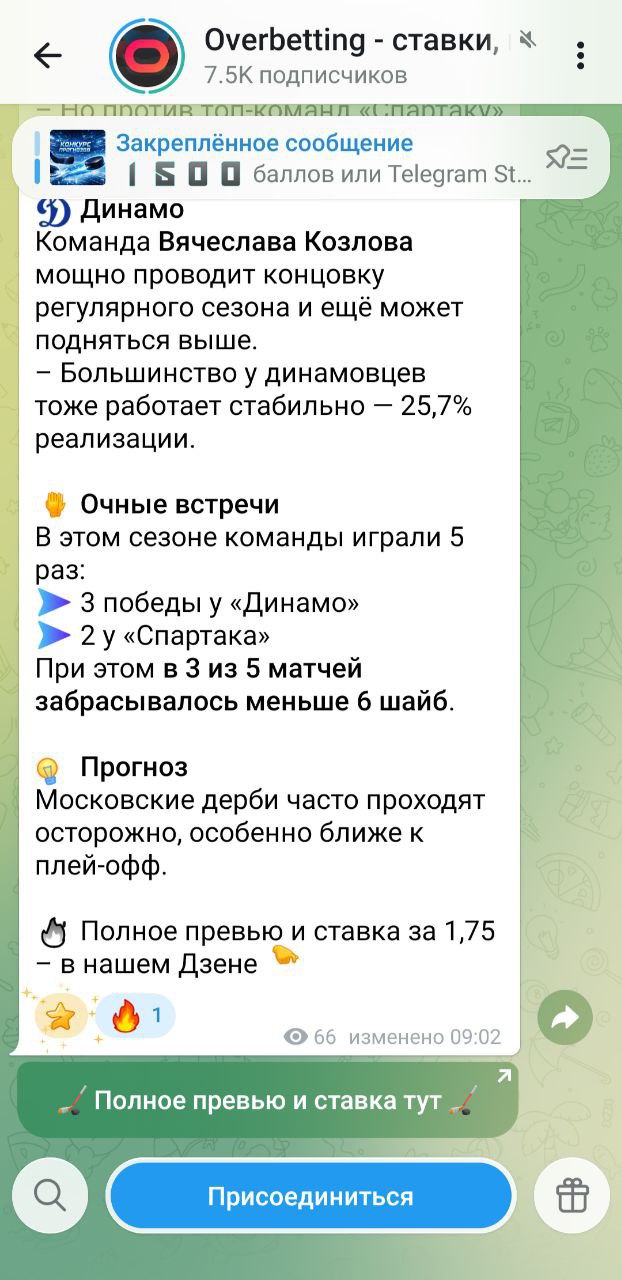Go back from the Overbetting channel
Screen dimensions: 622x1280
coord(47,56)
